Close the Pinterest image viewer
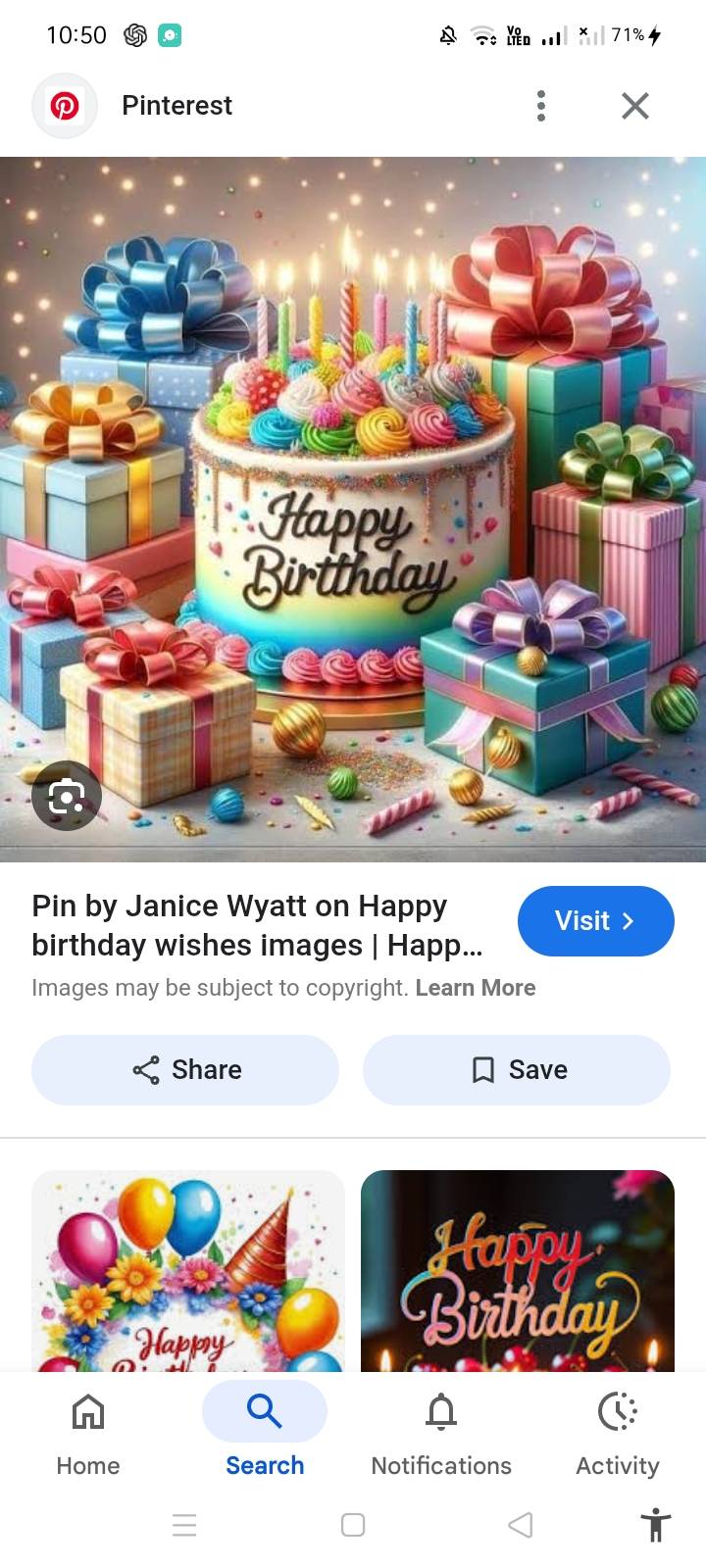 [635, 106]
